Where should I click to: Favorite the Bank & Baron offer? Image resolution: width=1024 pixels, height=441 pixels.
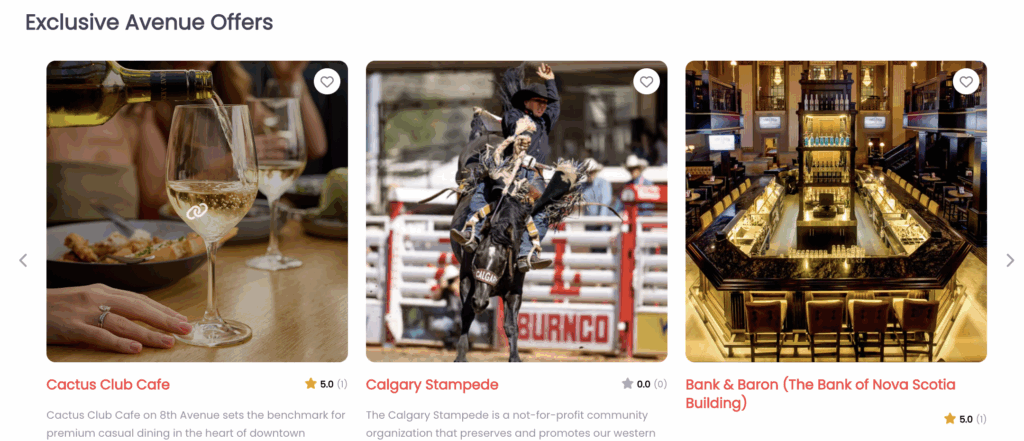click(965, 81)
